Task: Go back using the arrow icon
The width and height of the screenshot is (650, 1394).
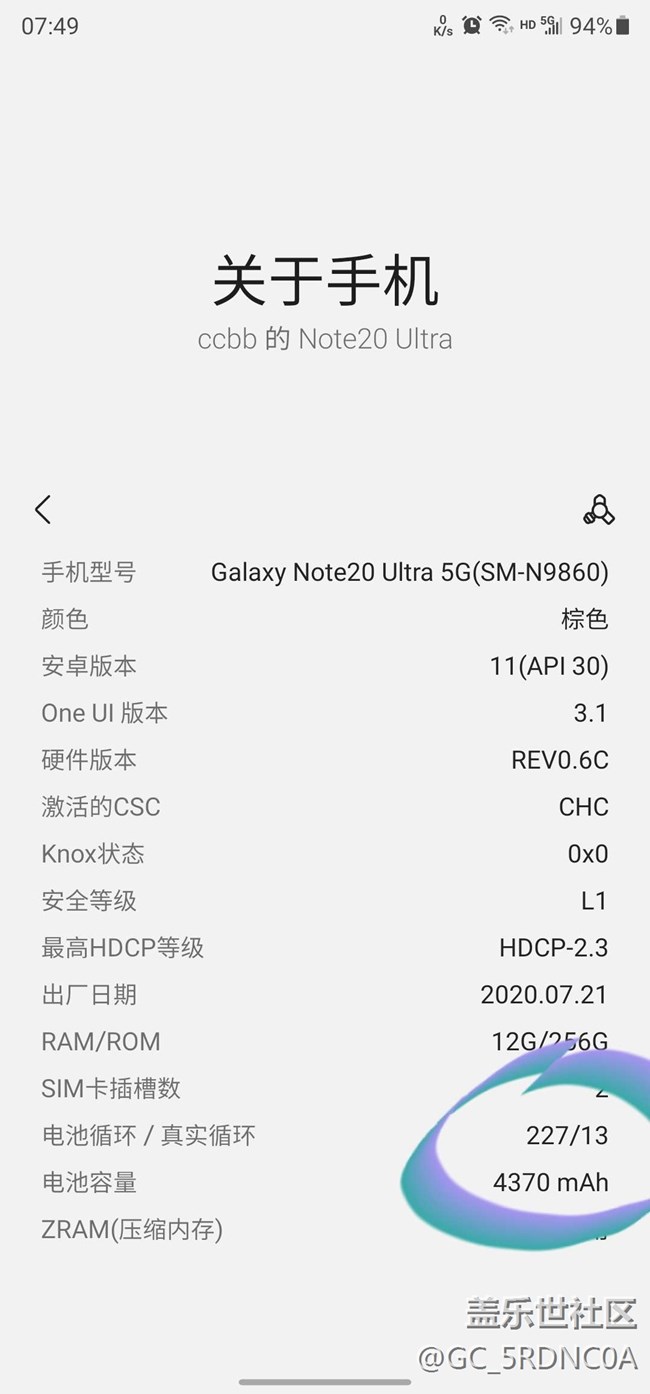Action: click(42, 510)
